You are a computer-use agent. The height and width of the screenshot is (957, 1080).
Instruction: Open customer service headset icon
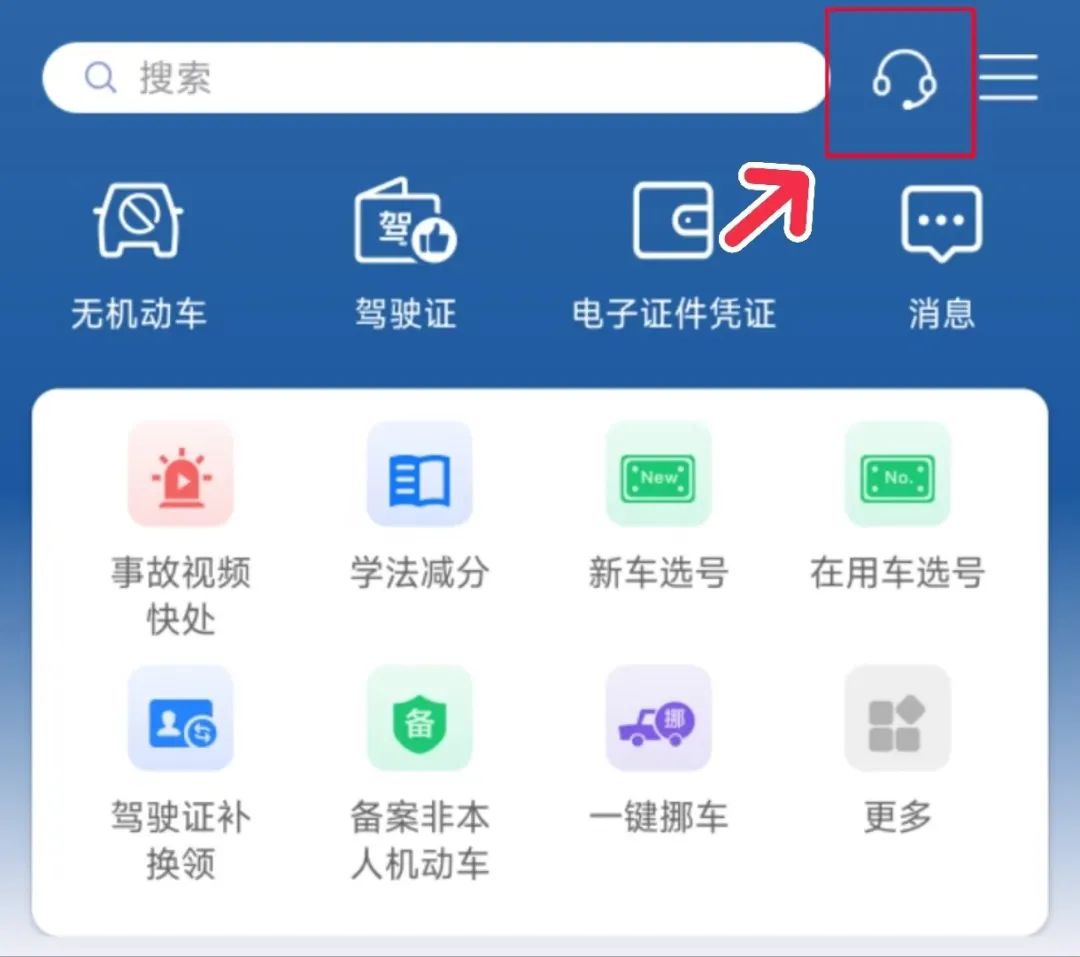(903, 80)
